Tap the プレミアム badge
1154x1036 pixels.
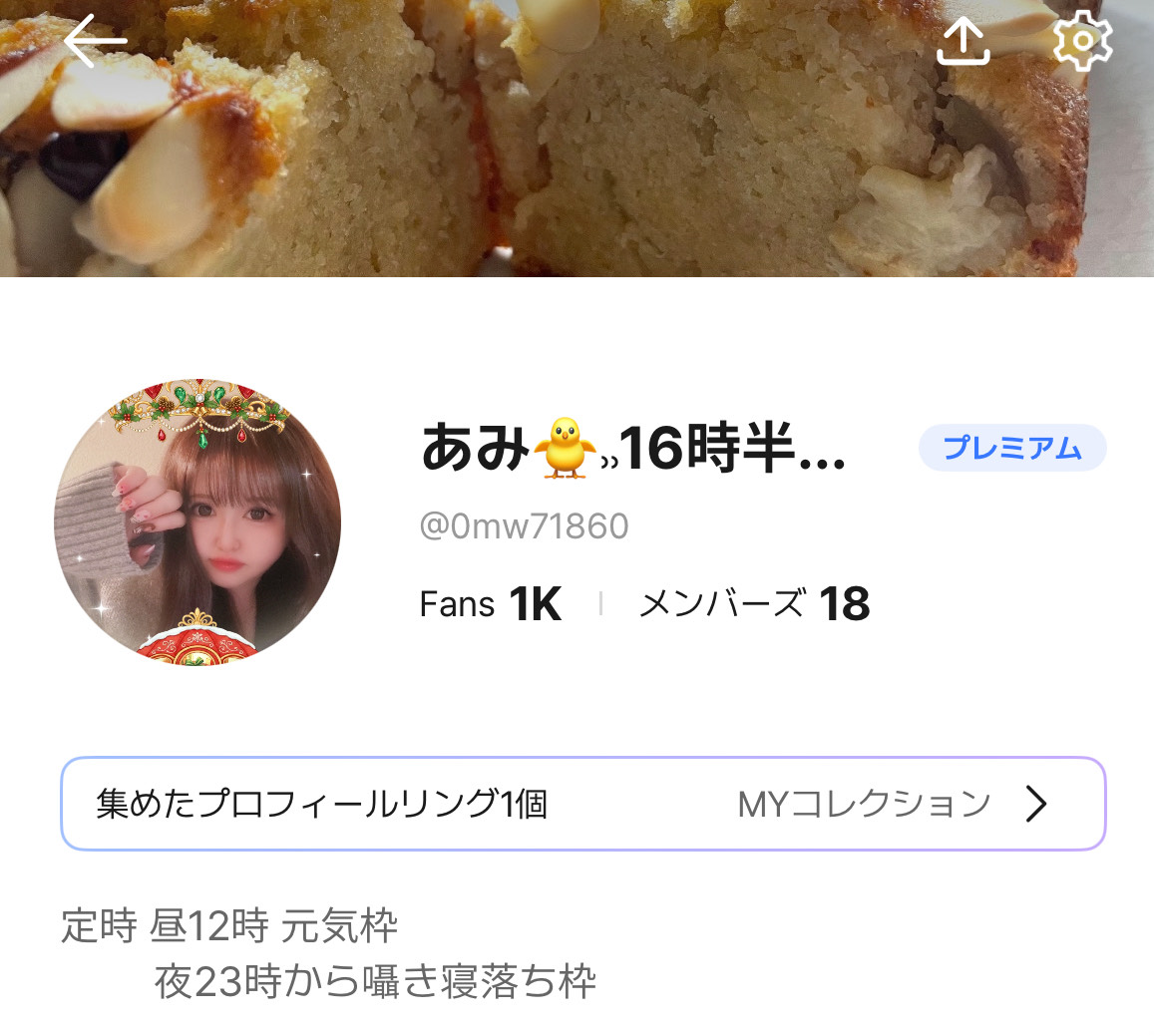(x=1011, y=448)
